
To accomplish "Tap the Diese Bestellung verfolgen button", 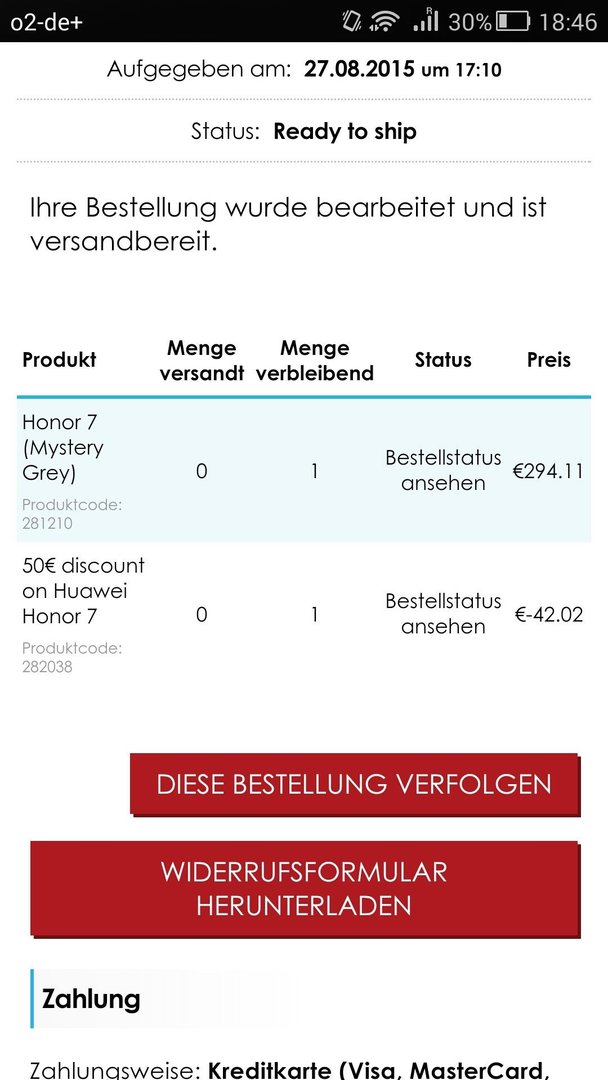I will click(x=354, y=784).
